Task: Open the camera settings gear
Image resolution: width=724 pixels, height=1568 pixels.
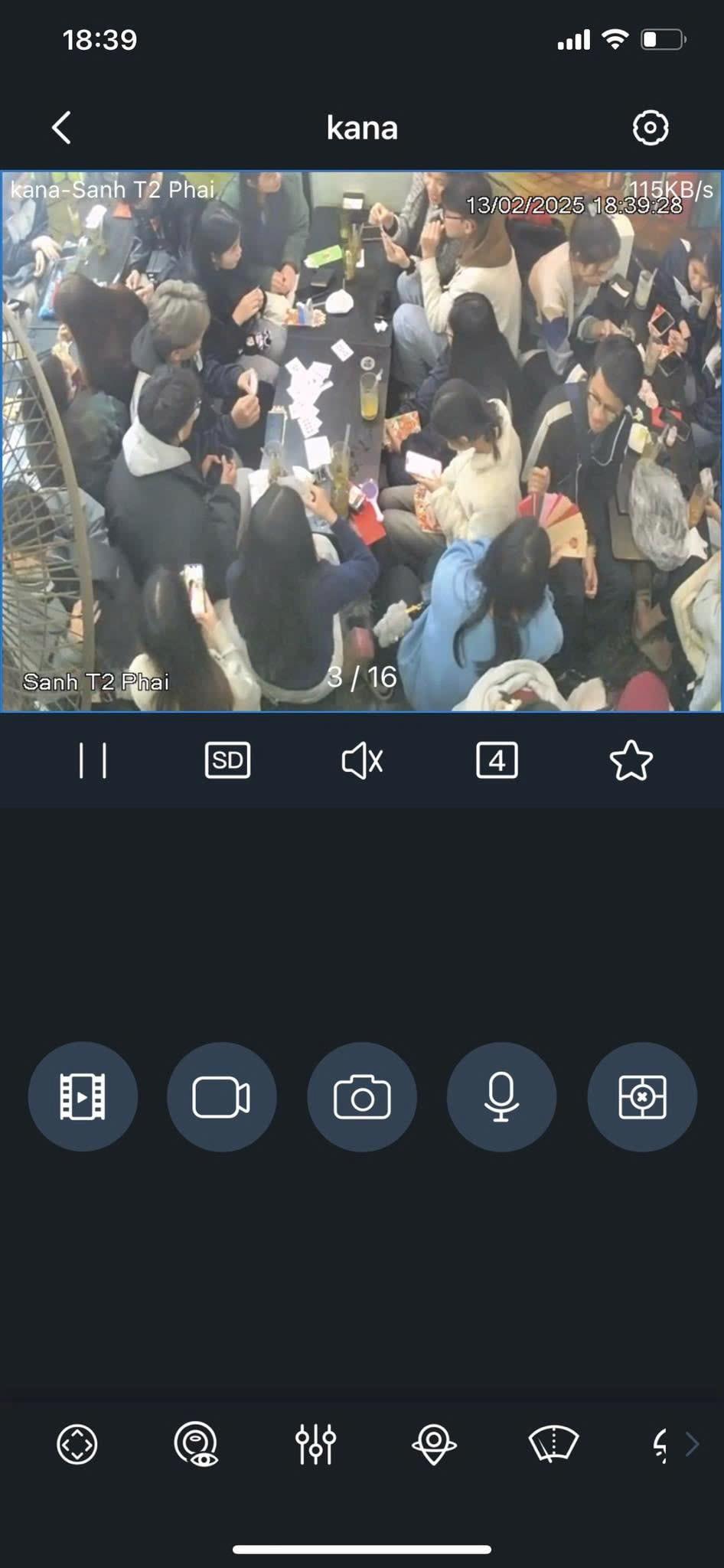Action: tap(650, 127)
